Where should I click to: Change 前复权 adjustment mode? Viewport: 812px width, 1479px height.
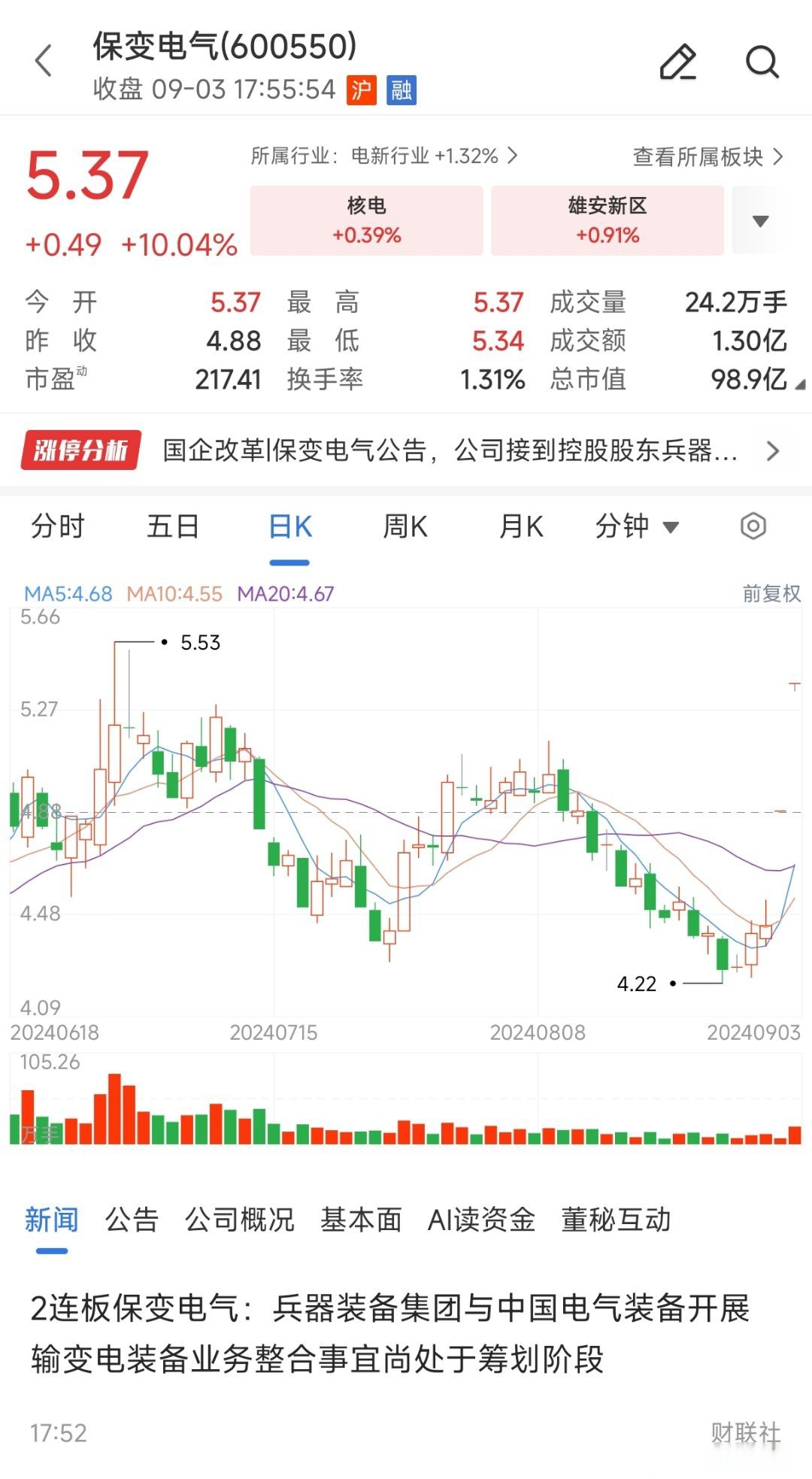coord(771,594)
